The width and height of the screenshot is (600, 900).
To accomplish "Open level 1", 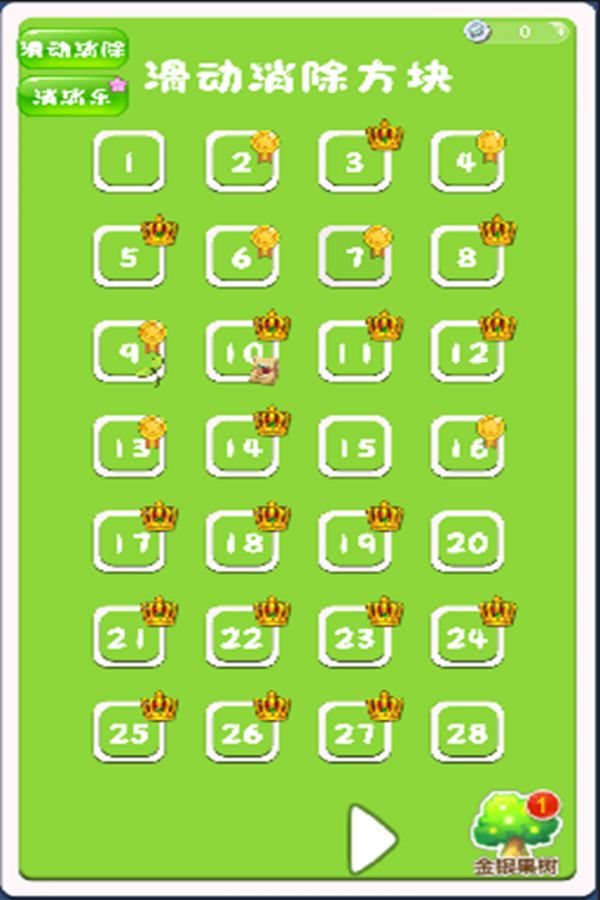I will [129, 162].
